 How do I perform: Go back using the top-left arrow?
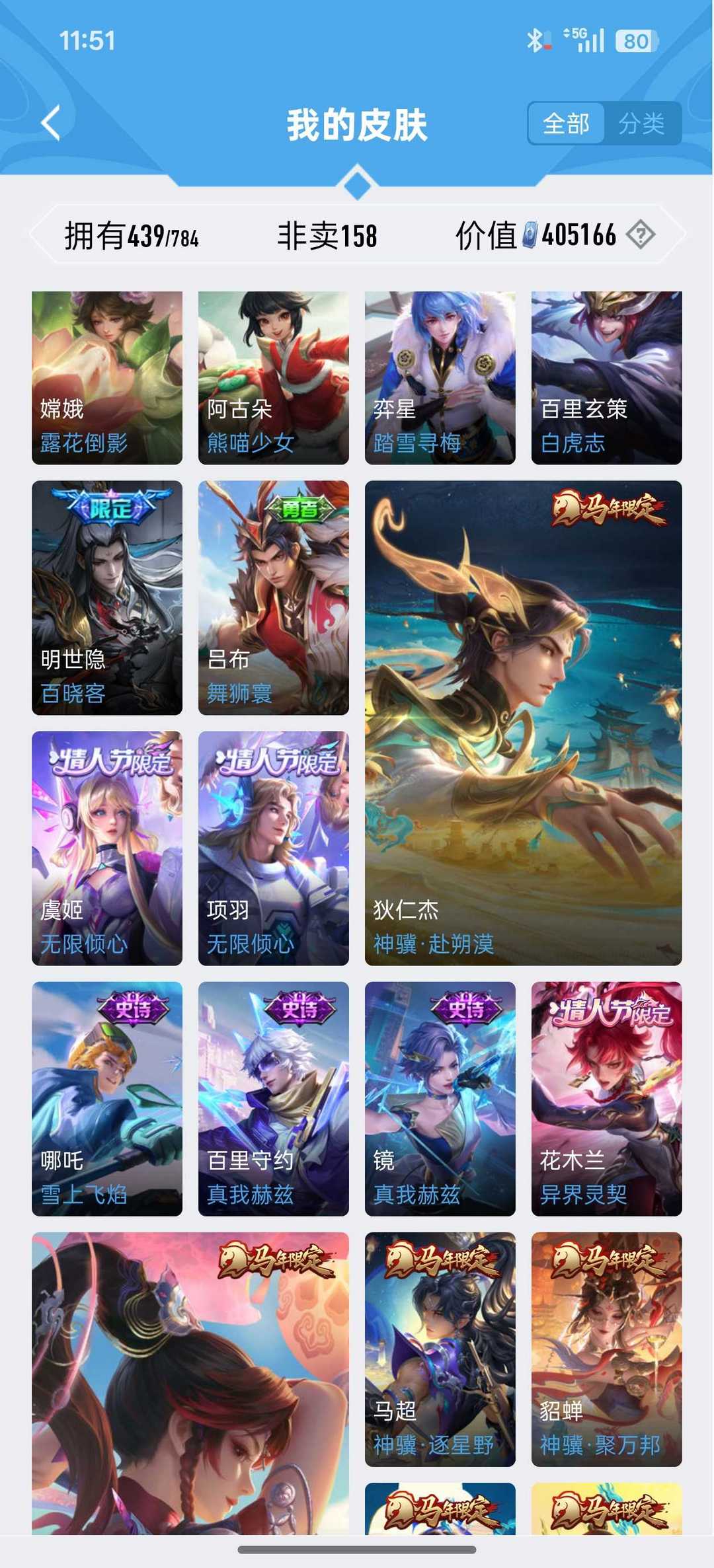(x=51, y=123)
